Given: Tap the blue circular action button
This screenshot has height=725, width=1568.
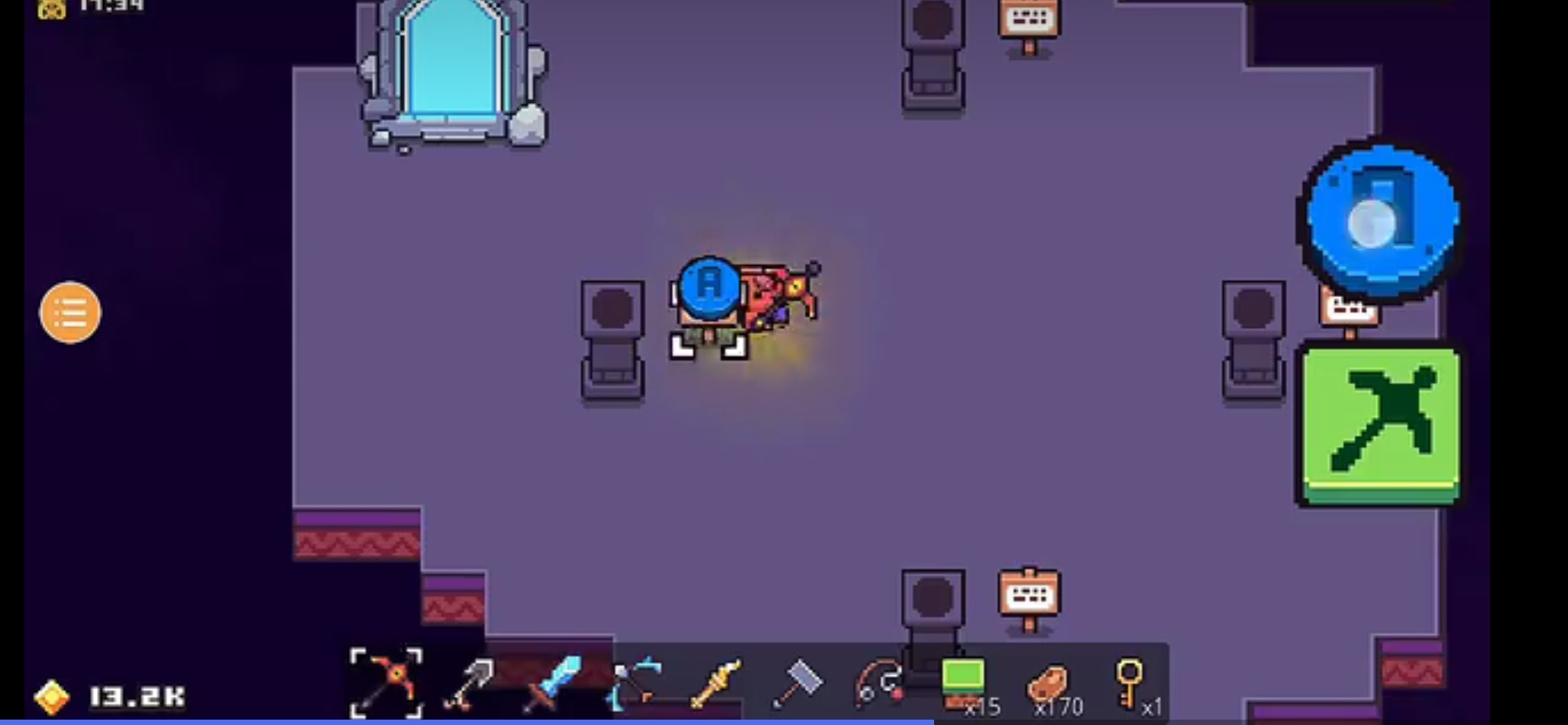Looking at the screenshot, I should tap(1381, 221).
